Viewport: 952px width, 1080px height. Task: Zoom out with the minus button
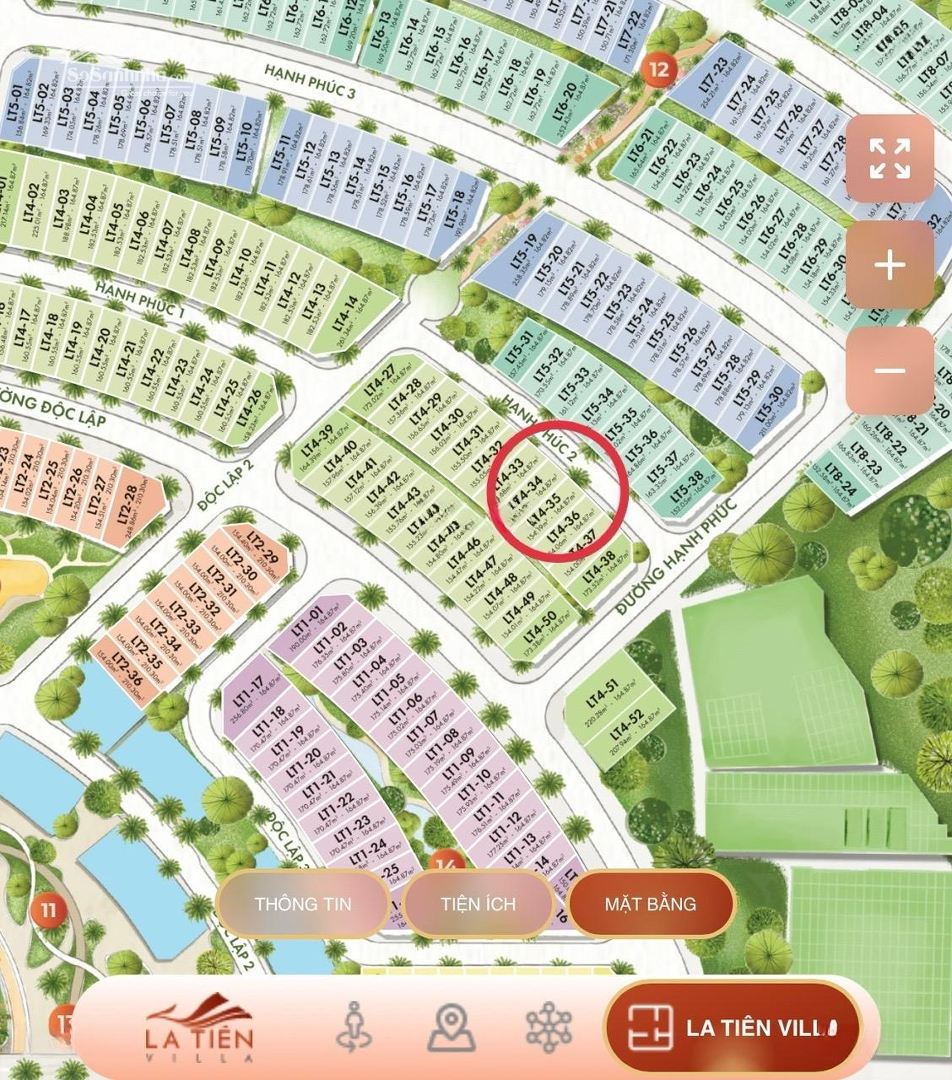point(889,370)
